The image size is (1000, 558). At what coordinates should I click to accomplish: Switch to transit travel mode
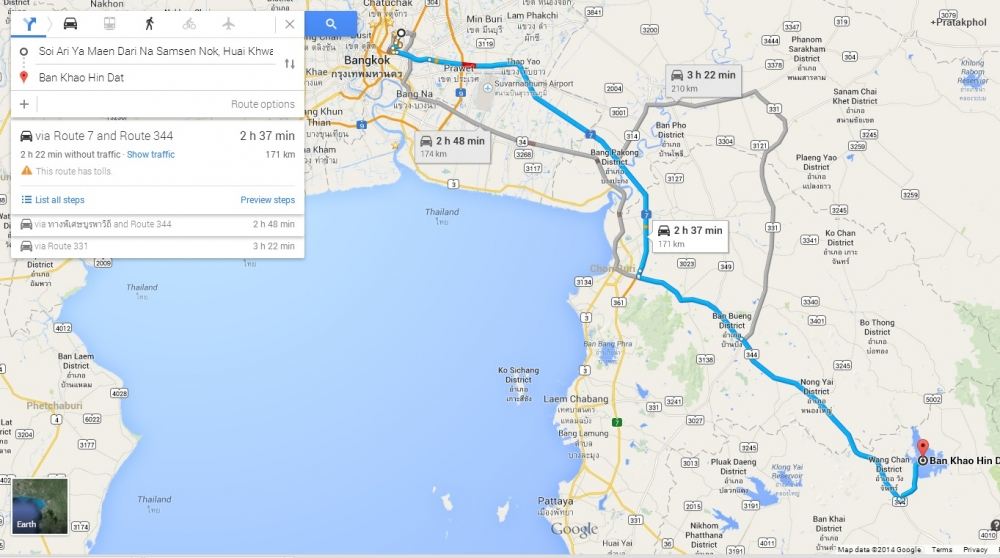coord(109,23)
